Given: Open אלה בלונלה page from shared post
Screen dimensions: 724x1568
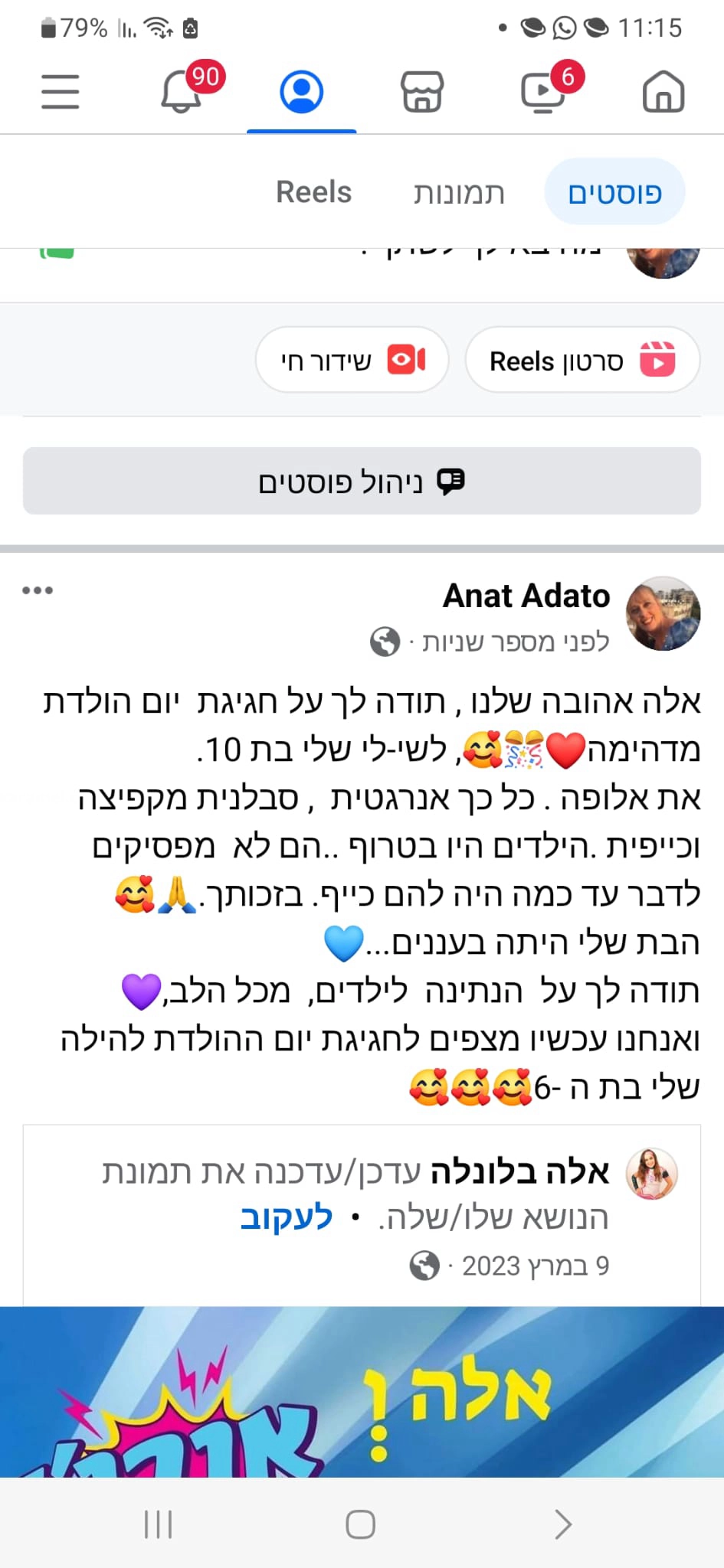Looking at the screenshot, I should point(520,1172).
